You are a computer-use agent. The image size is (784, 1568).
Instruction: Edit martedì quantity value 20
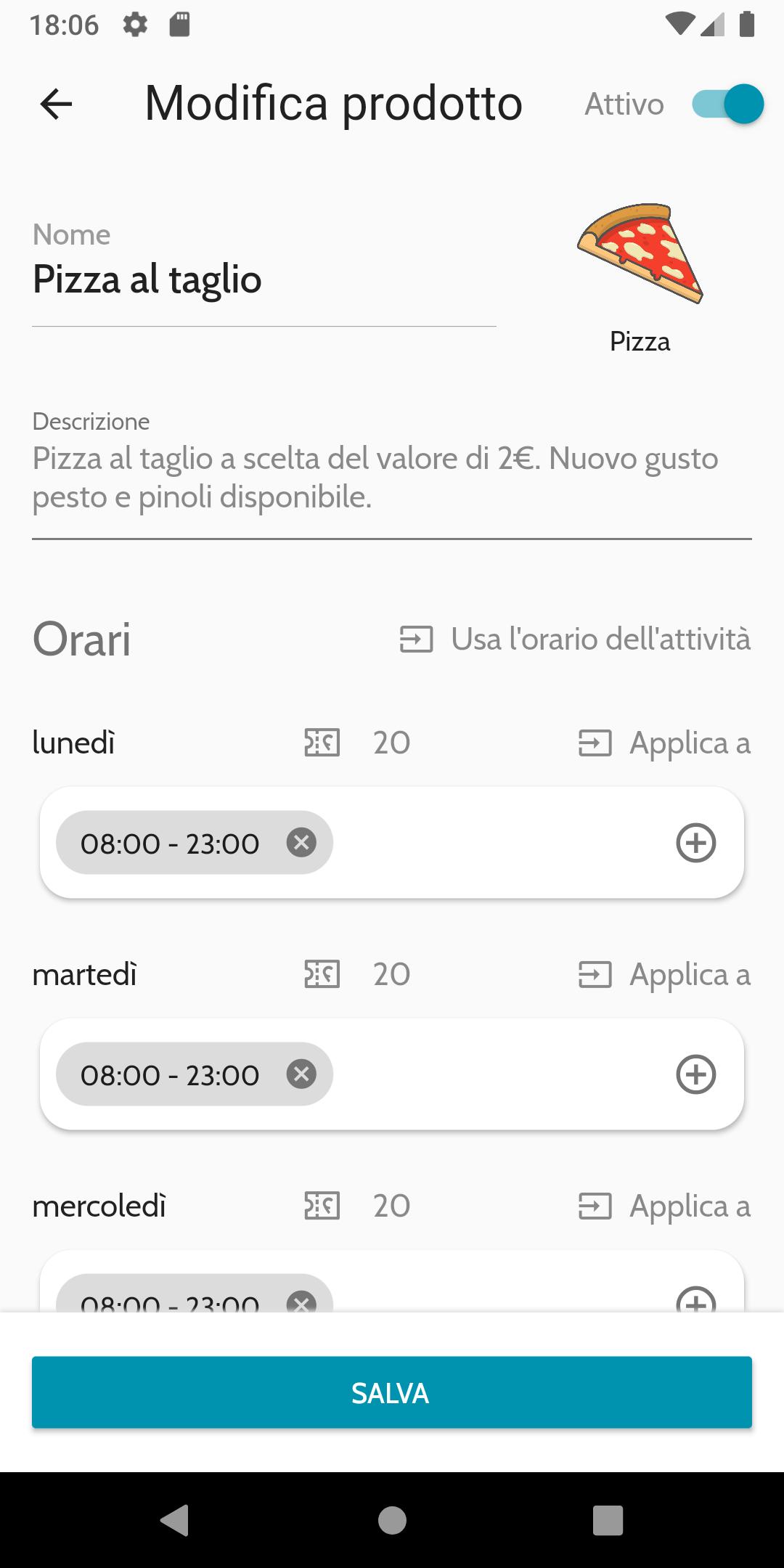392,974
